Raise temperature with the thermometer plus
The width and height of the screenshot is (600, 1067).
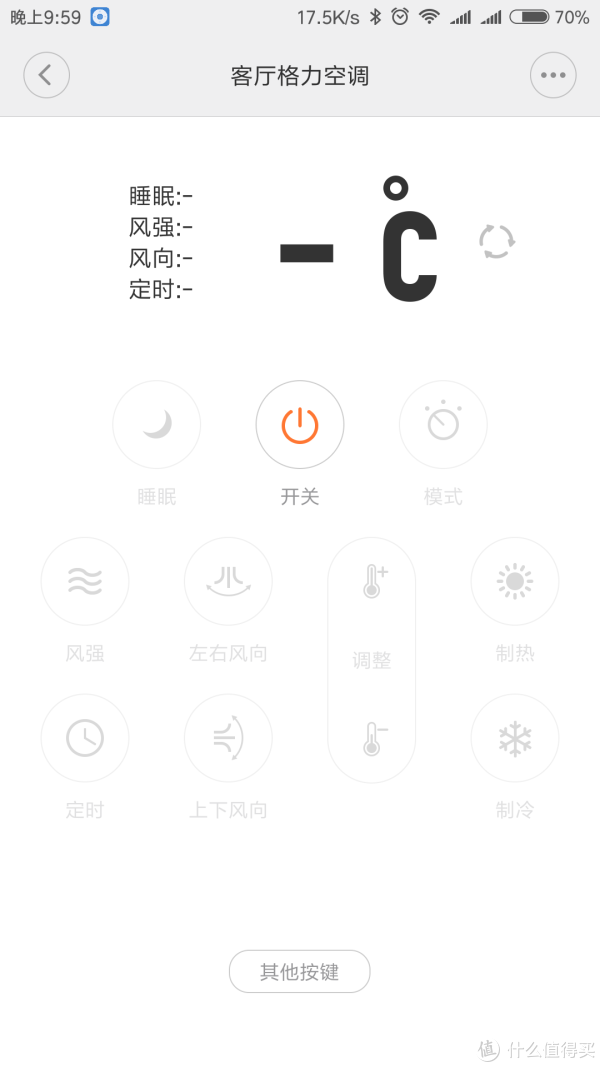point(373,582)
